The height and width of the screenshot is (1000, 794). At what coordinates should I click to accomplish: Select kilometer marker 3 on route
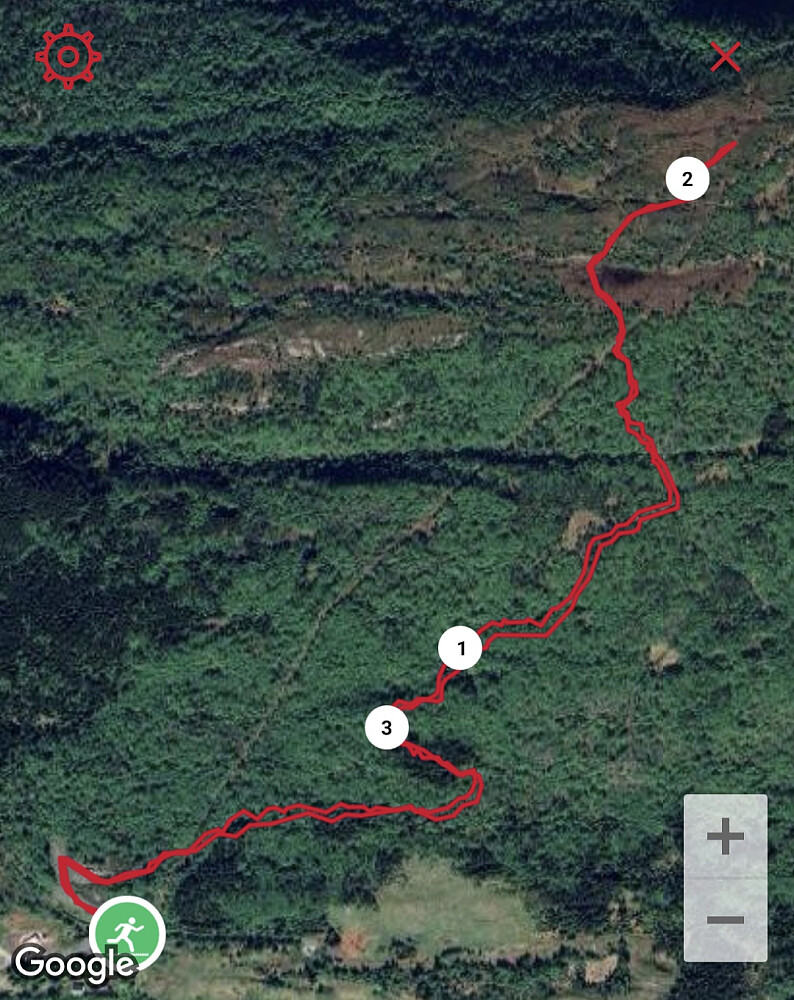click(386, 727)
